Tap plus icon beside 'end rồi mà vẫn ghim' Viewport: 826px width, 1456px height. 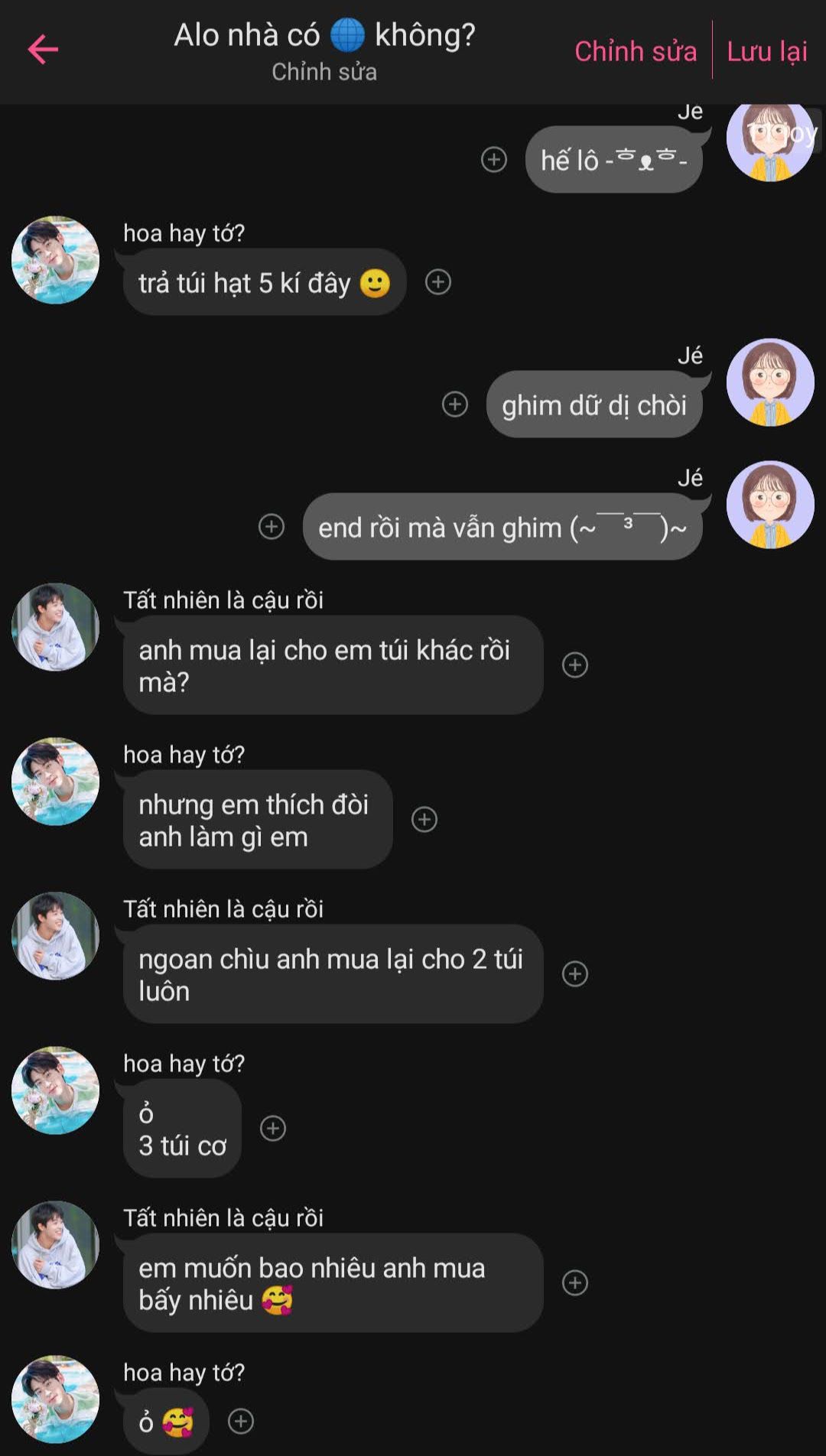(272, 526)
